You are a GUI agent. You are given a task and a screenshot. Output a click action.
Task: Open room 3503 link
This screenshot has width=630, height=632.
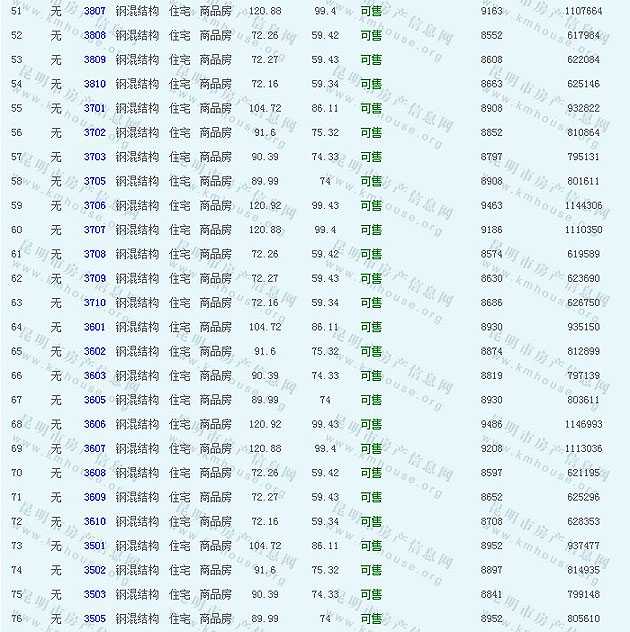coord(94,594)
